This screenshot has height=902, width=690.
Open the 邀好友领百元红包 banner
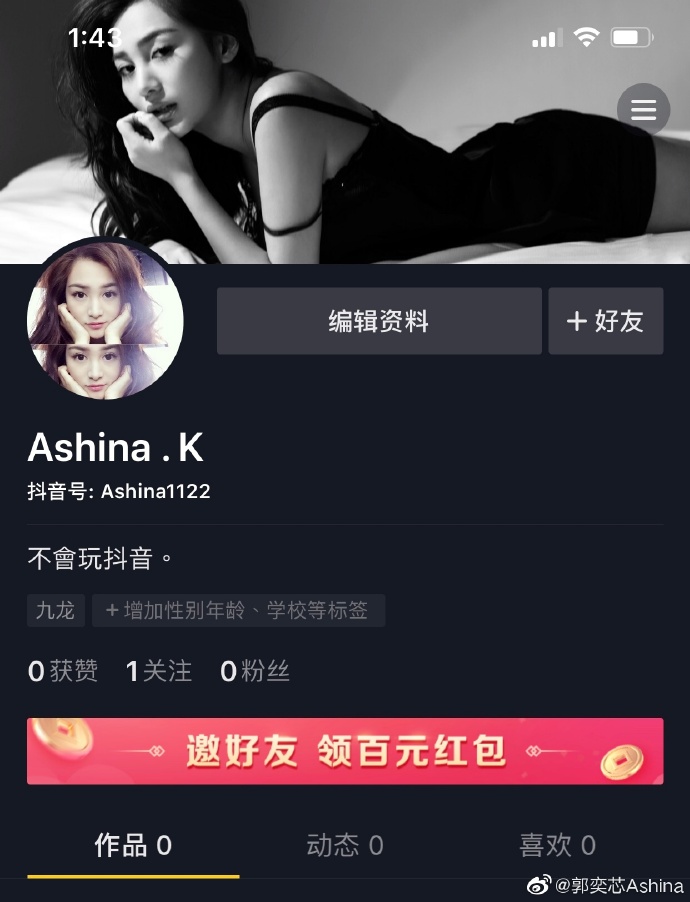coord(345,751)
